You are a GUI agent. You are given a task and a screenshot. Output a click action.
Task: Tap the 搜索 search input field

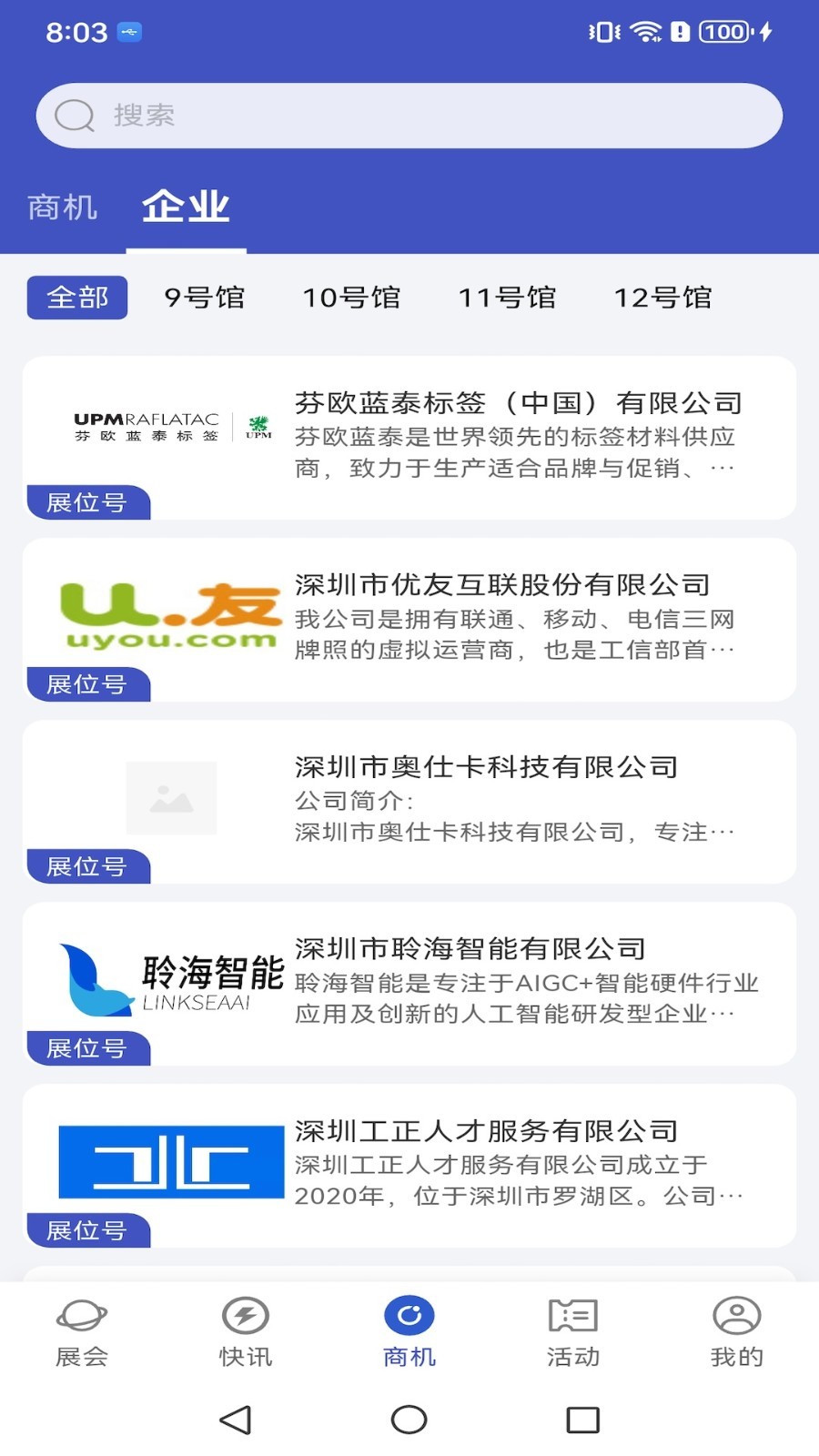point(409,115)
